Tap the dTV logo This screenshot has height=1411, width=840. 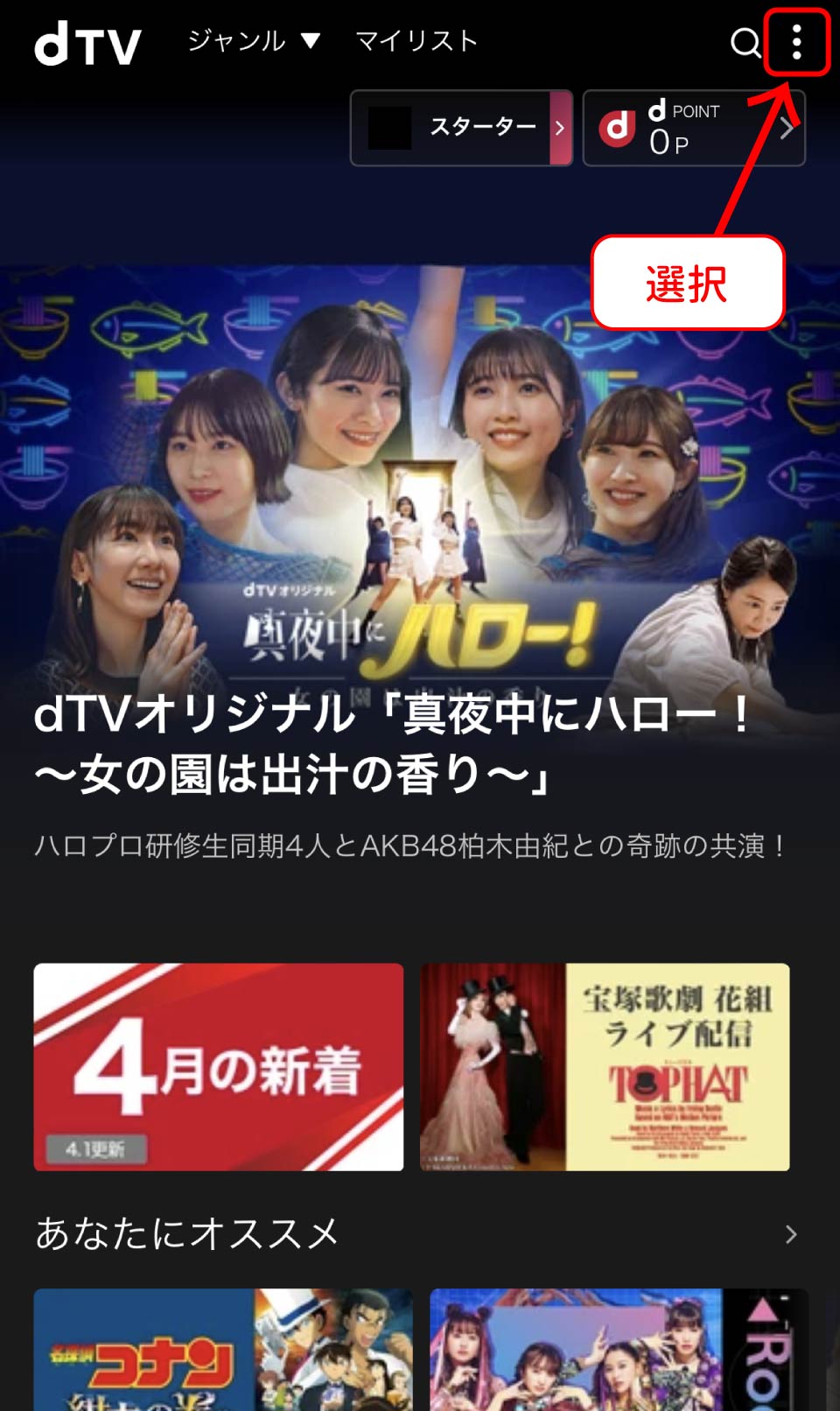(x=87, y=44)
